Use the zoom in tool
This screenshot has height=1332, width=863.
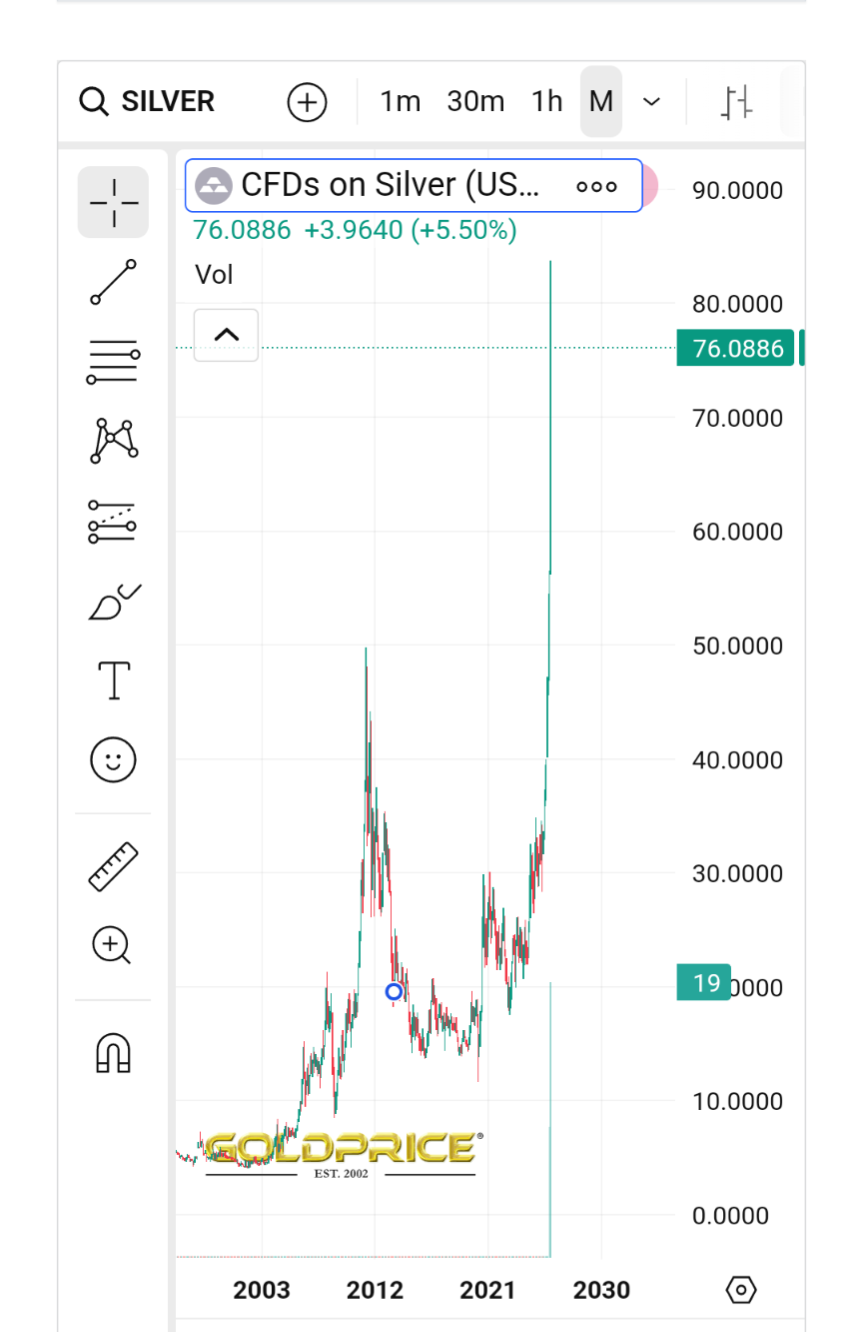pyautogui.click(x=113, y=945)
